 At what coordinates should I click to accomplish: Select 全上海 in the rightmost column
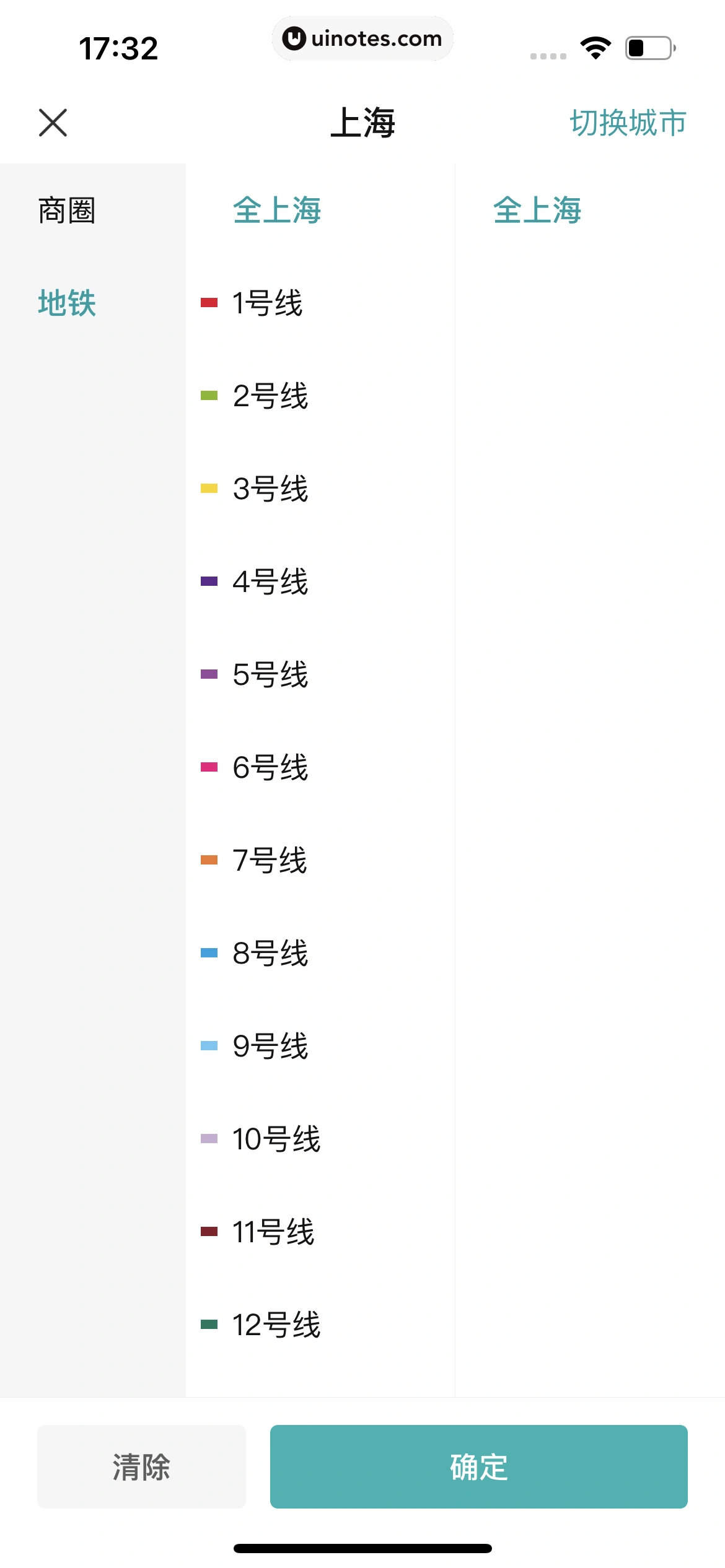[537, 210]
